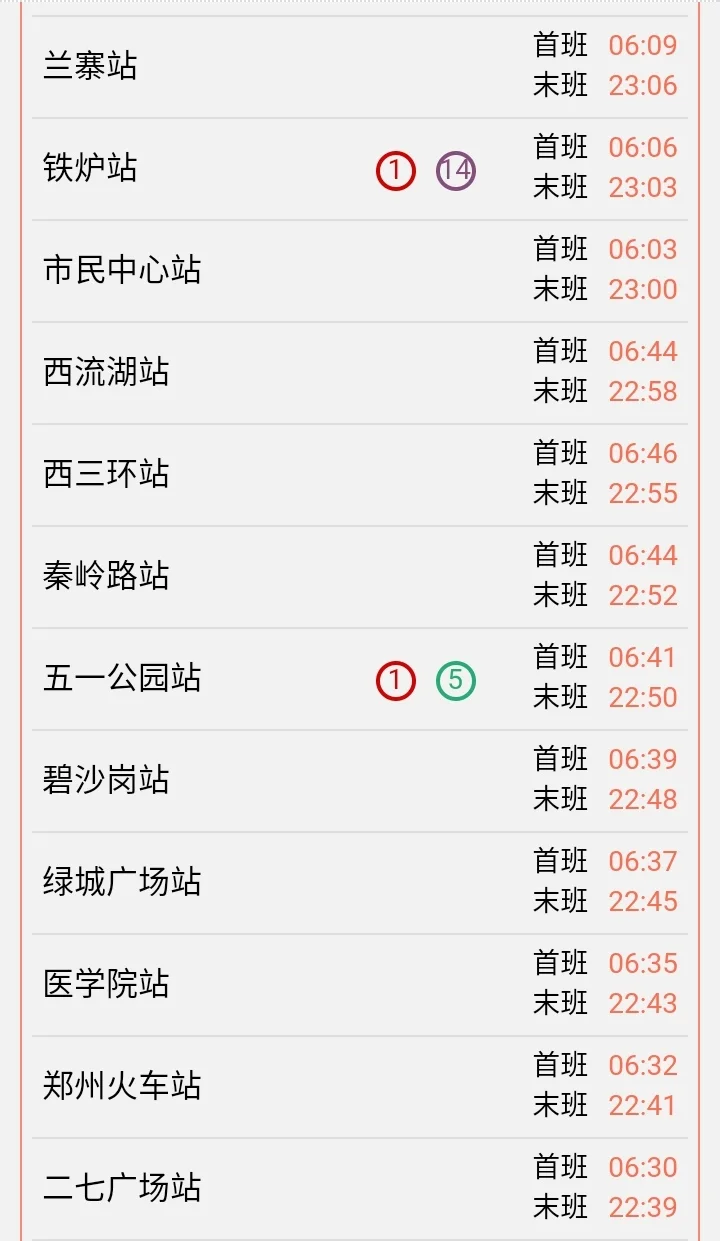Open the 碧沙岗站 station row
The image size is (720, 1241).
pyautogui.click(x=108, y=780)
